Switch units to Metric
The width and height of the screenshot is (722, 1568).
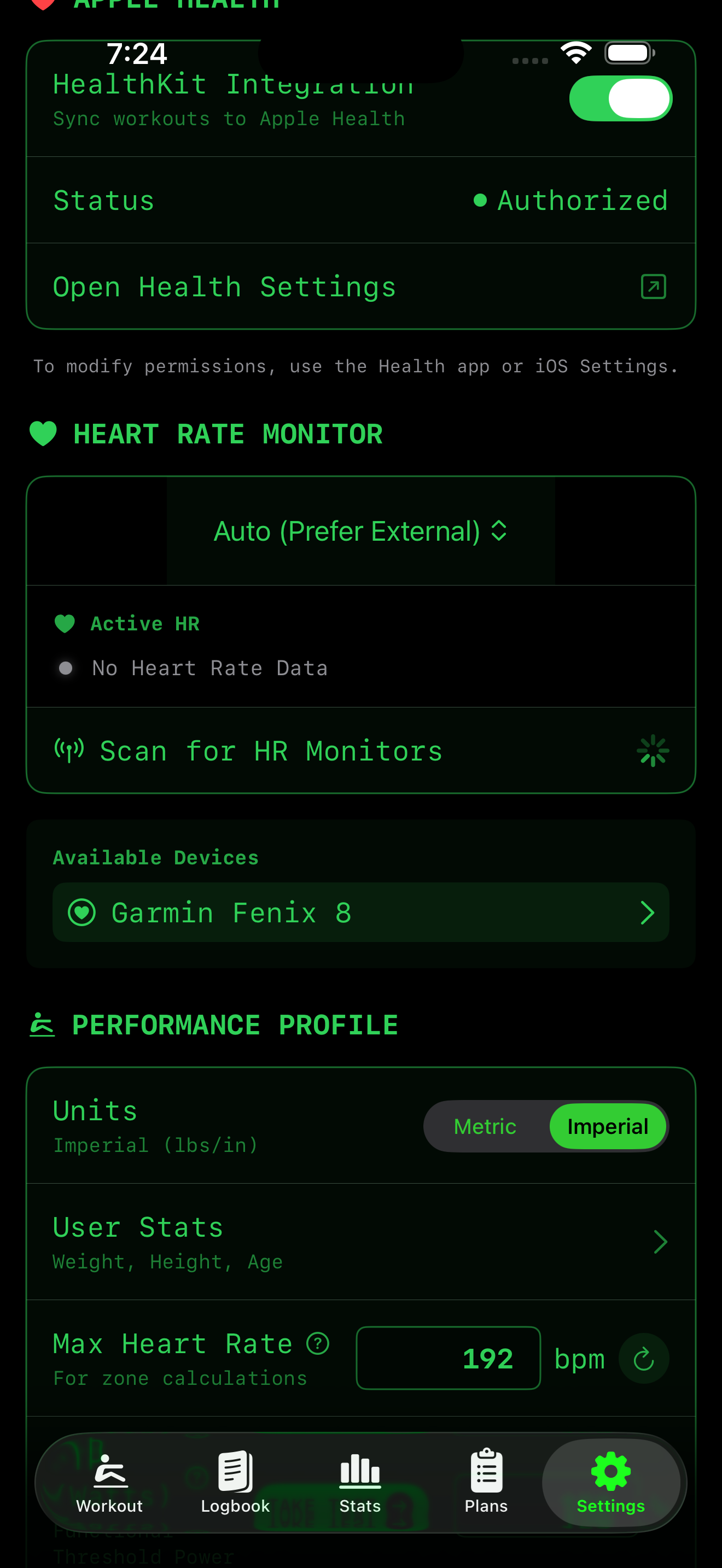pyautogui.click(x=484, y=1126)
